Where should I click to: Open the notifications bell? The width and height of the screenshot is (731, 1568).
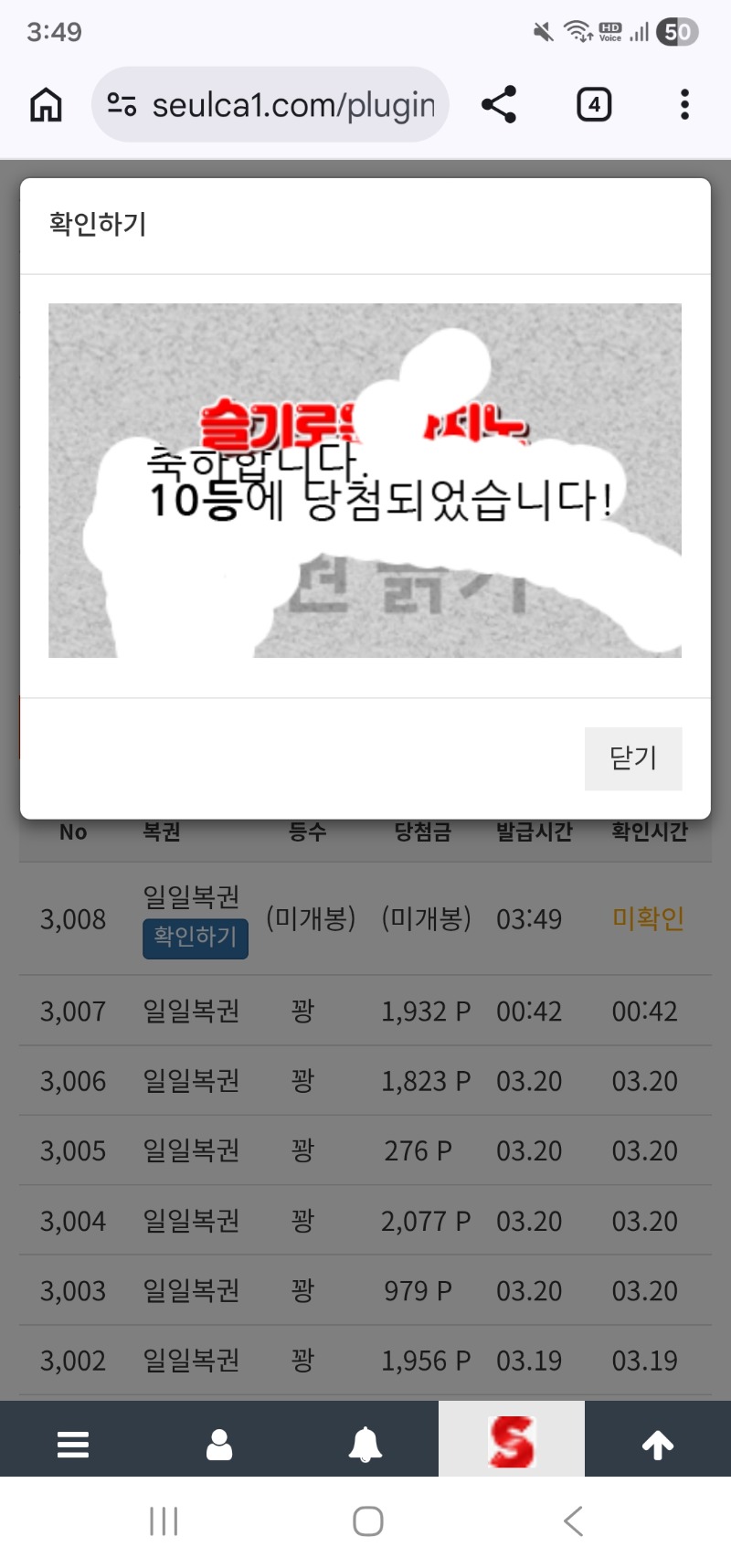click(365, 1445)
